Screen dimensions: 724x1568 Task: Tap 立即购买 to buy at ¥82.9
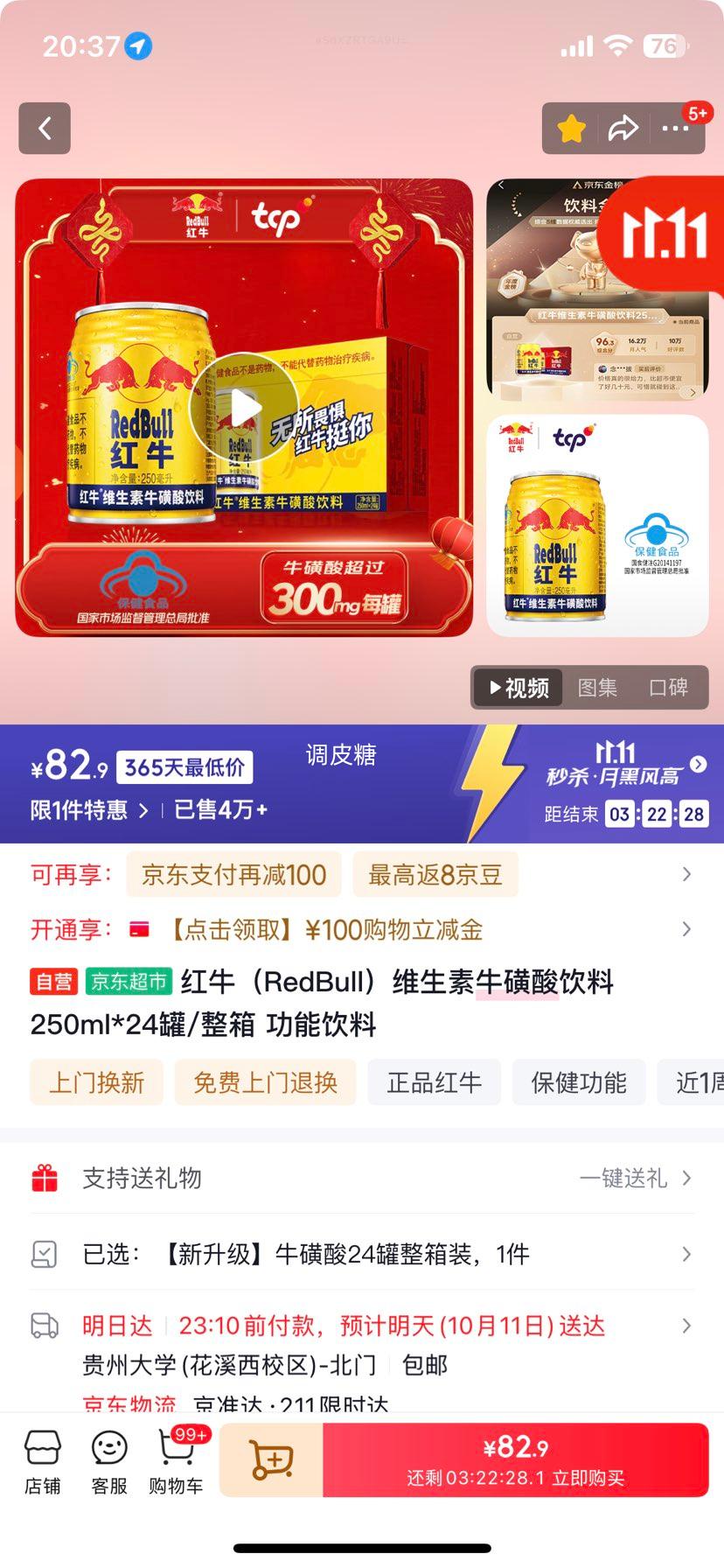515,1459
